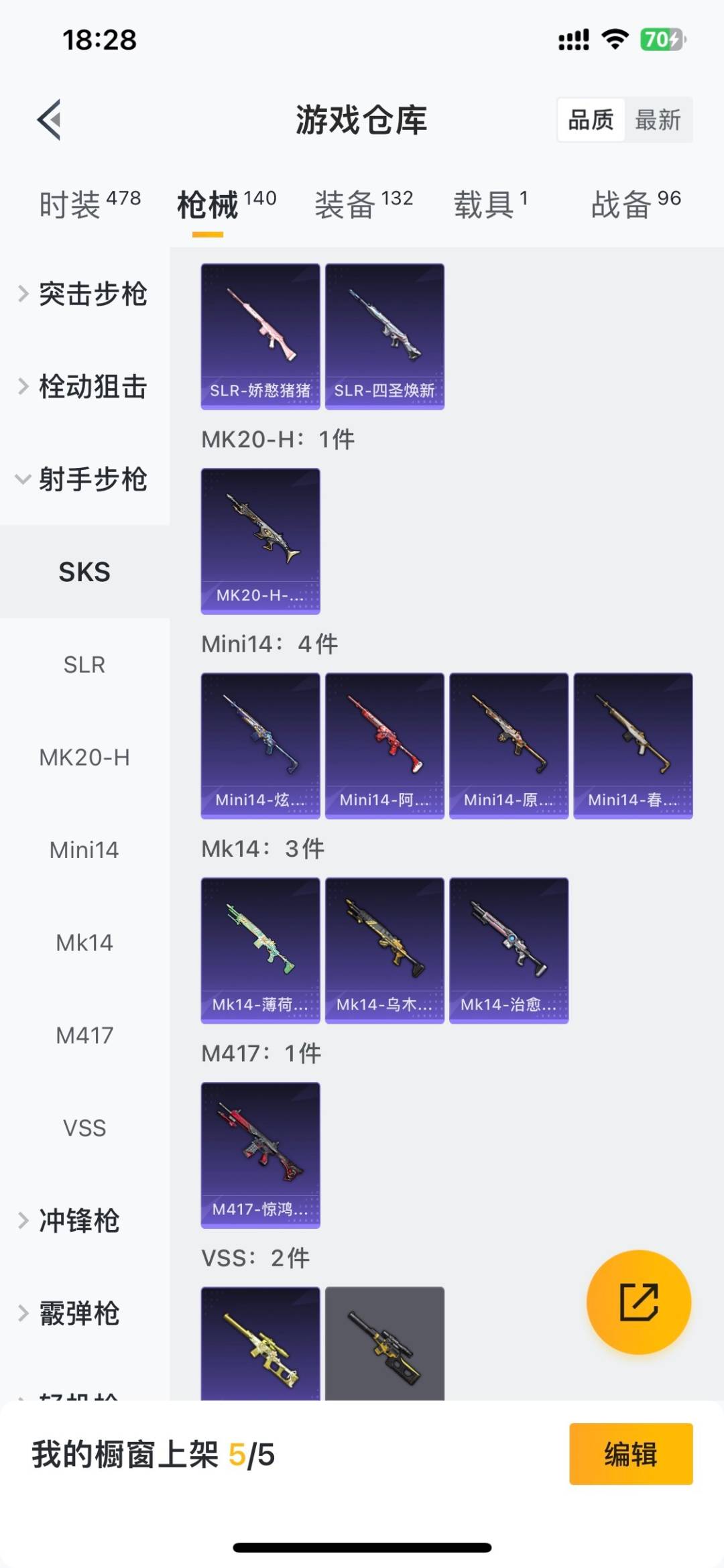The height and width of the screenshot is (1568, 724).
Task: Sort warehouse items by 品质
Action: pos(589,120)
